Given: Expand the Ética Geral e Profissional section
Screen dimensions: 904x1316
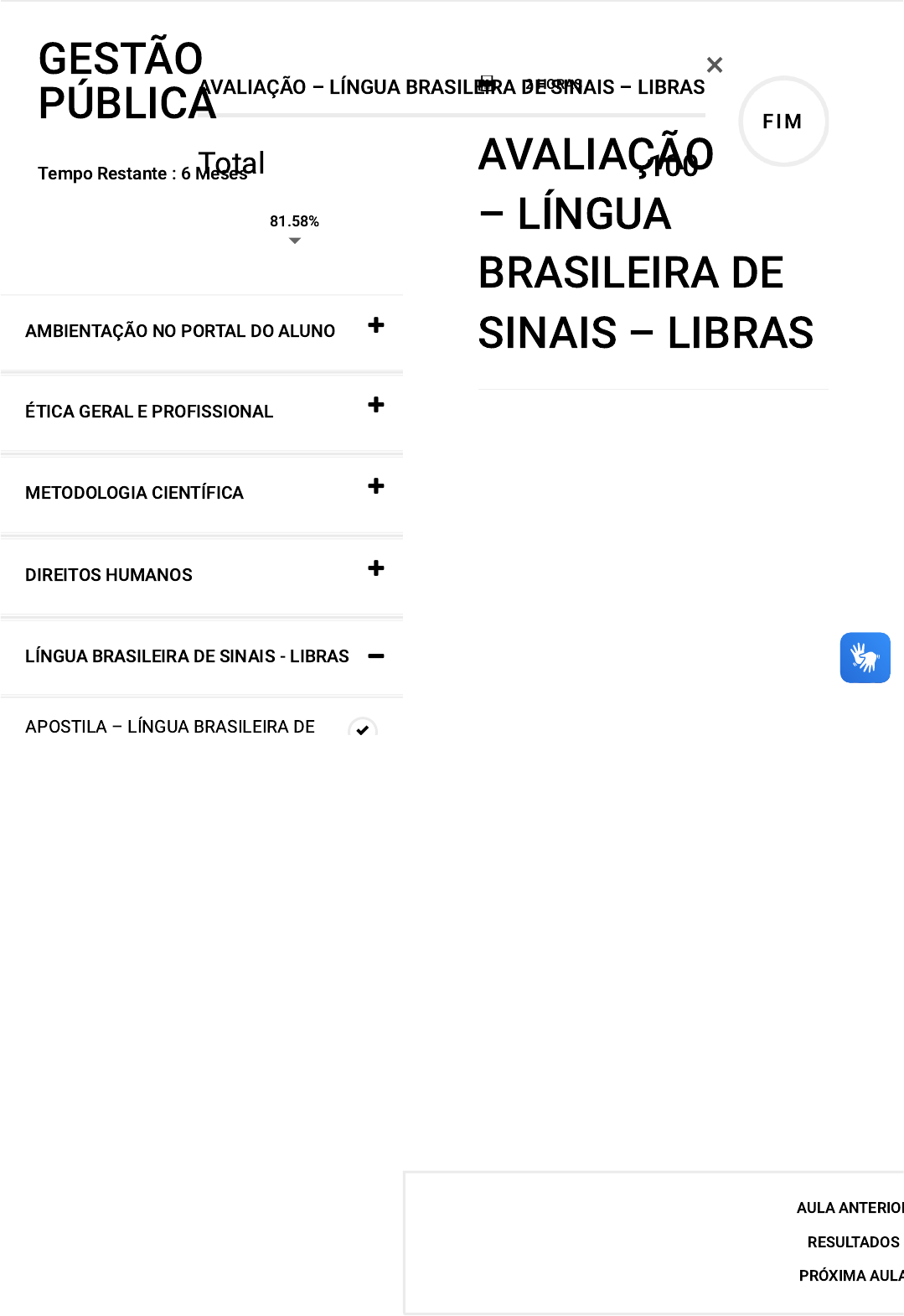Looking at the screenshot, I should [376, 406].
